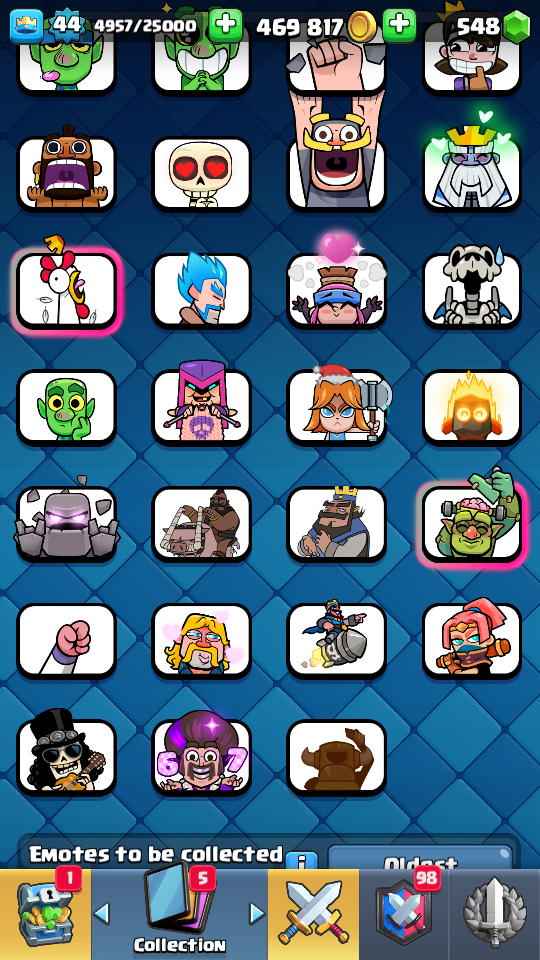Tap the king riding a rocket emote
Screen dimensions: 540x960
pyautogui.click(x=337, y=640)
